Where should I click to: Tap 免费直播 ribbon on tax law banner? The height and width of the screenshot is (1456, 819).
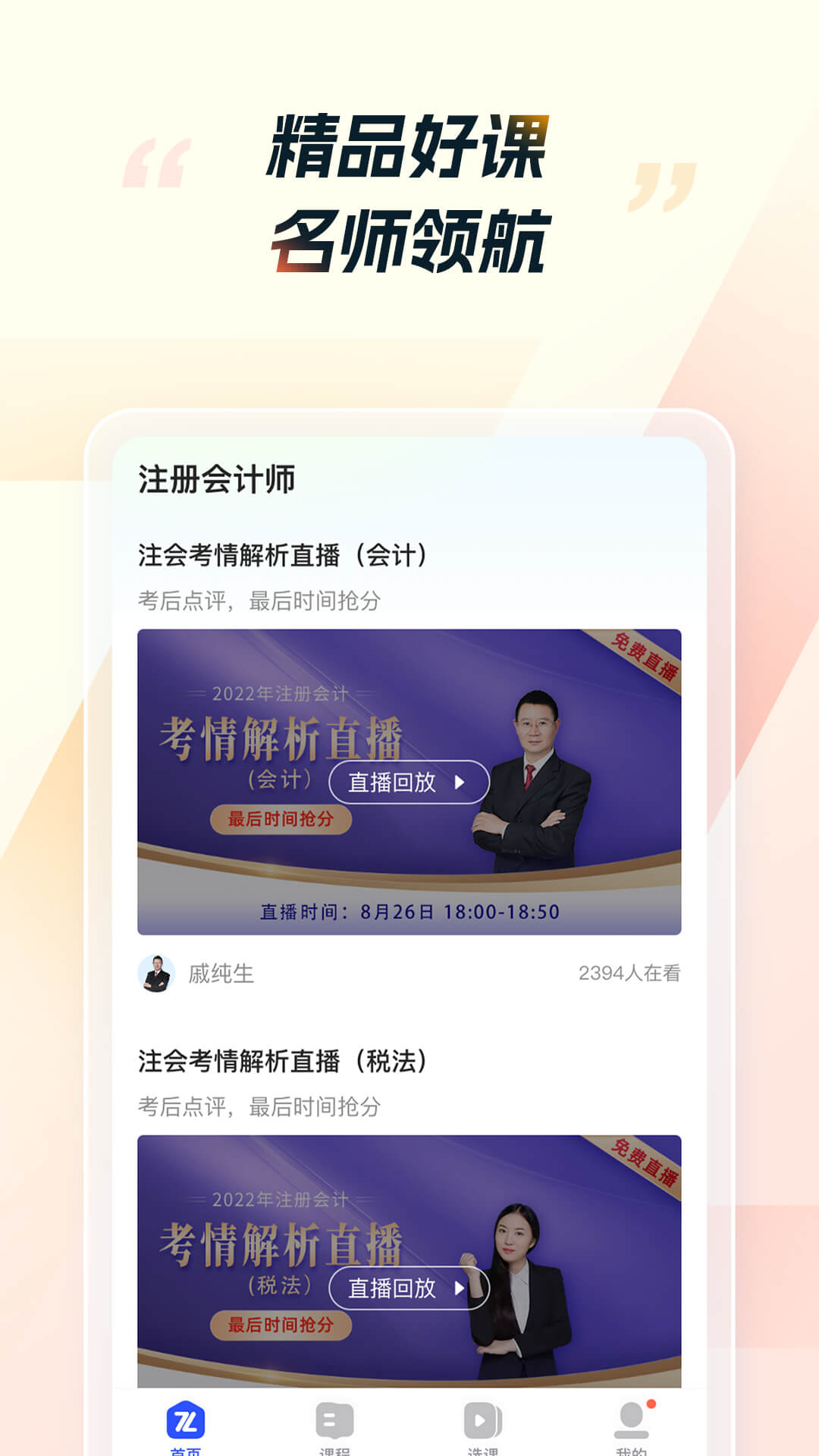[x=644, y=1158]
